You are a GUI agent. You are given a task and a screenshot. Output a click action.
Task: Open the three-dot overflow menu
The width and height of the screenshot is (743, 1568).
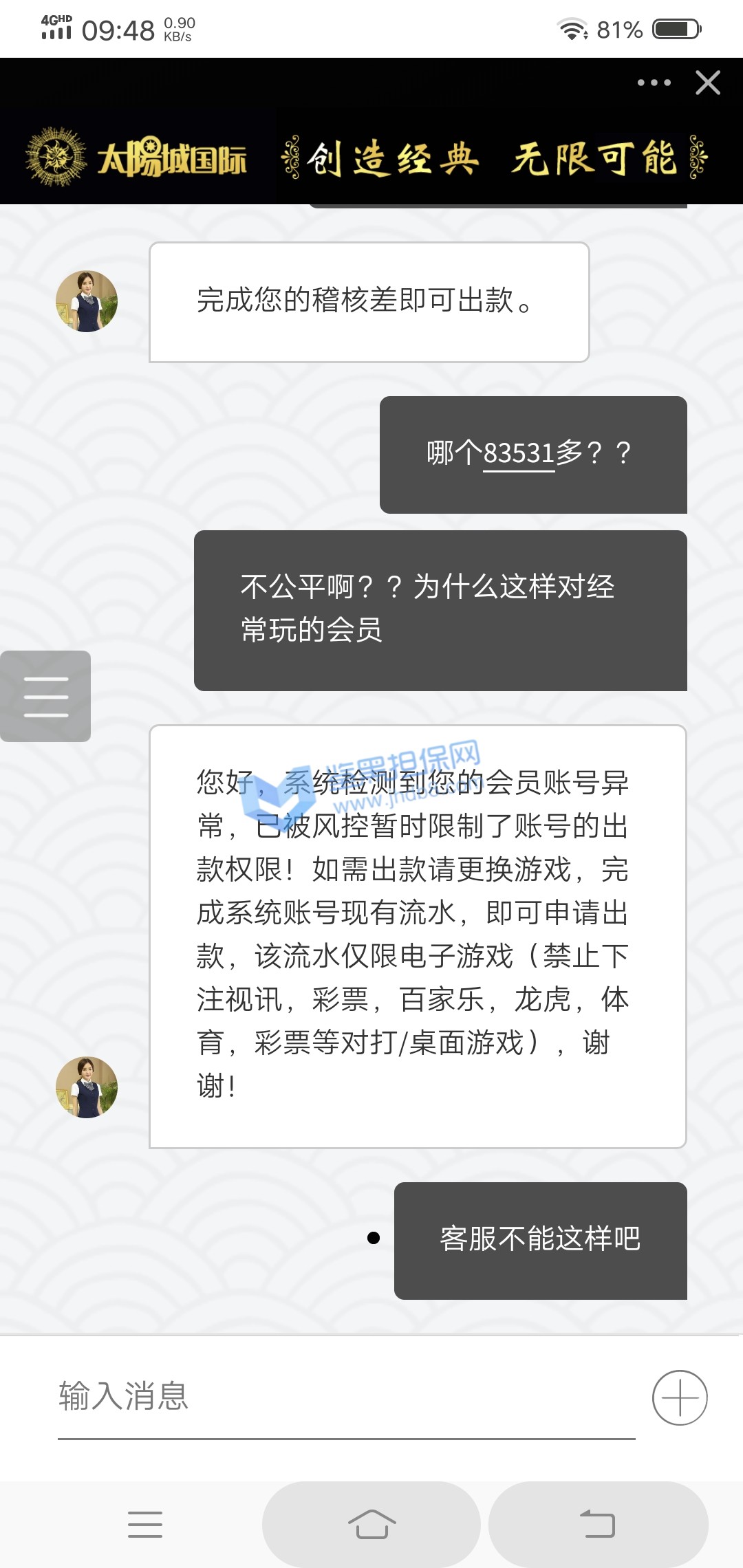click(654, 83)
